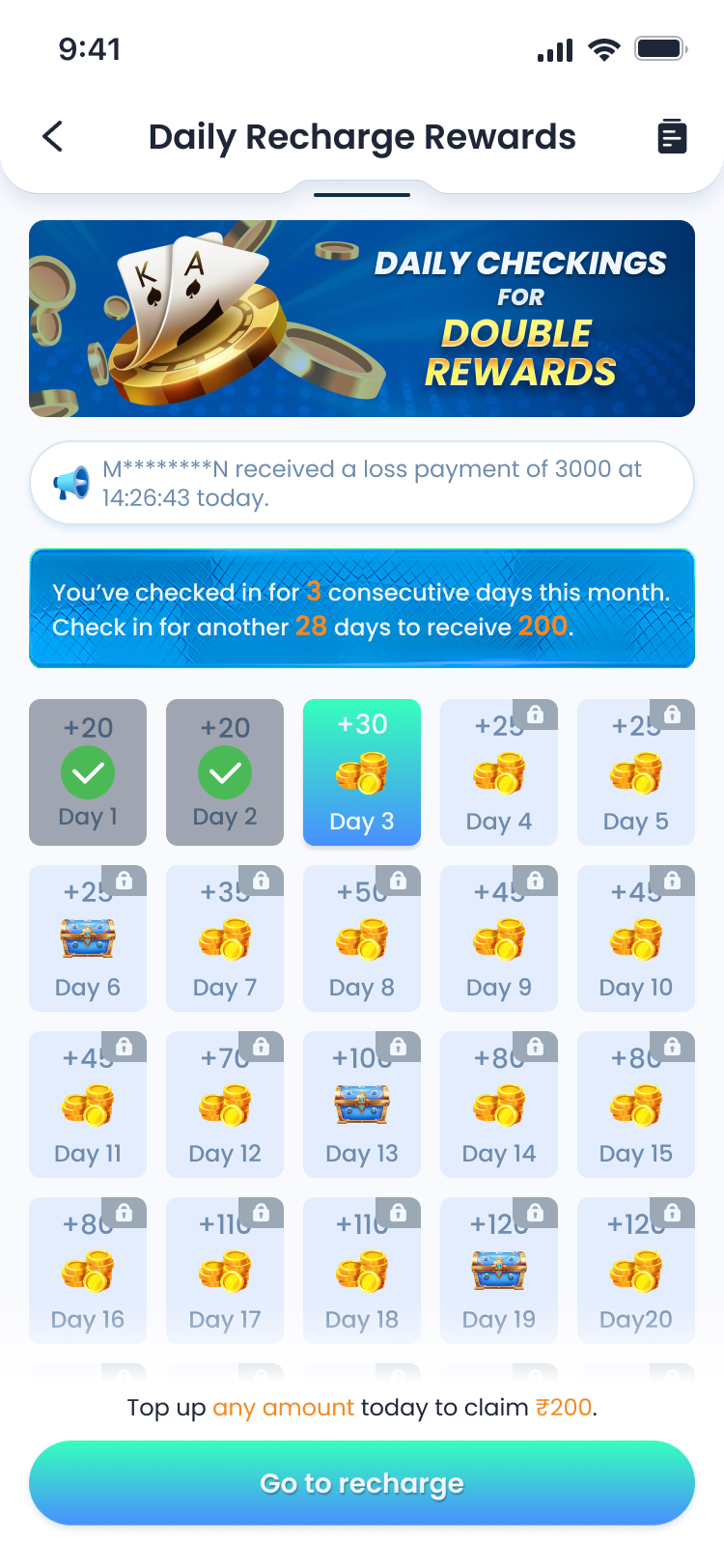Tap the Day 13 treasure chest reward

click(x=362, y=1105)
